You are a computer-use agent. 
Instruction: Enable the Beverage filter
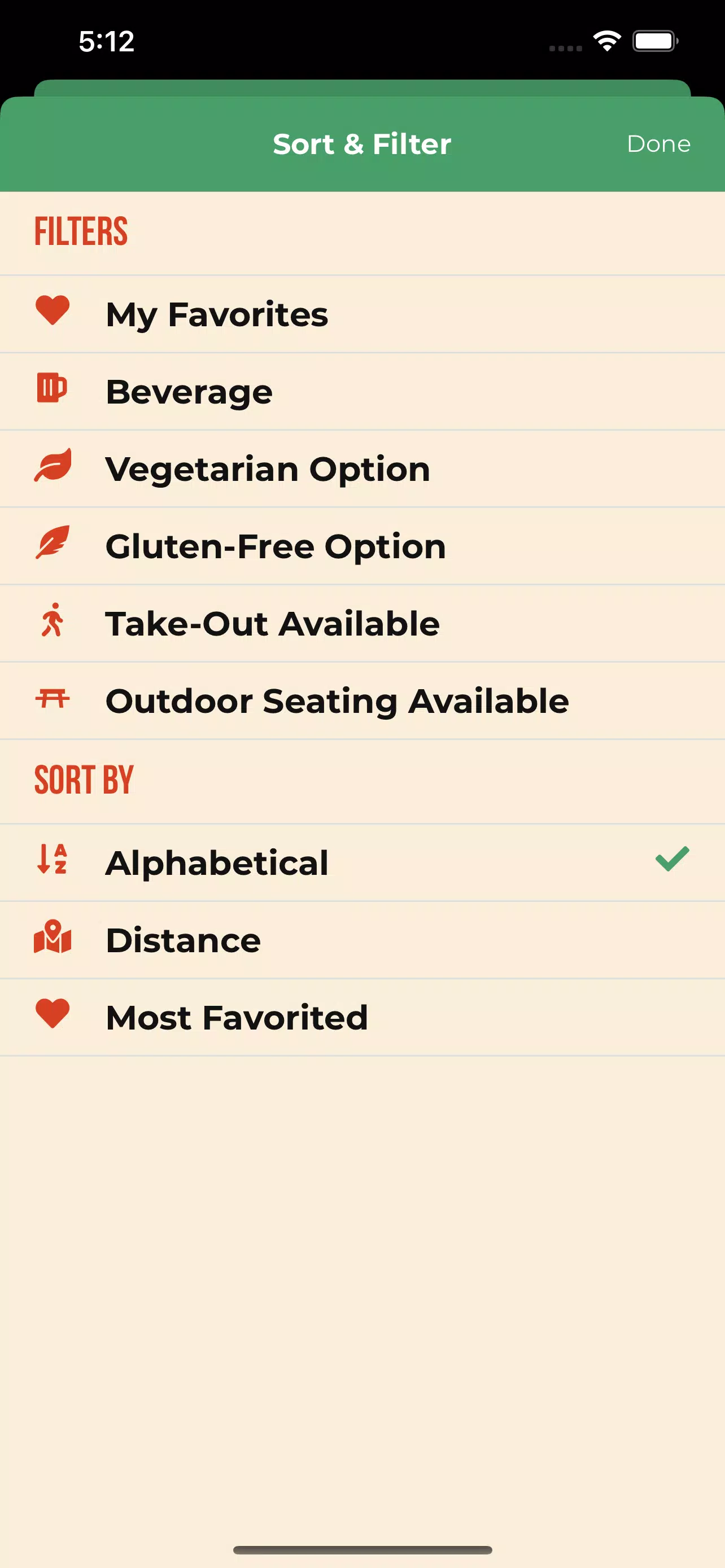click(x=362, y=391)
